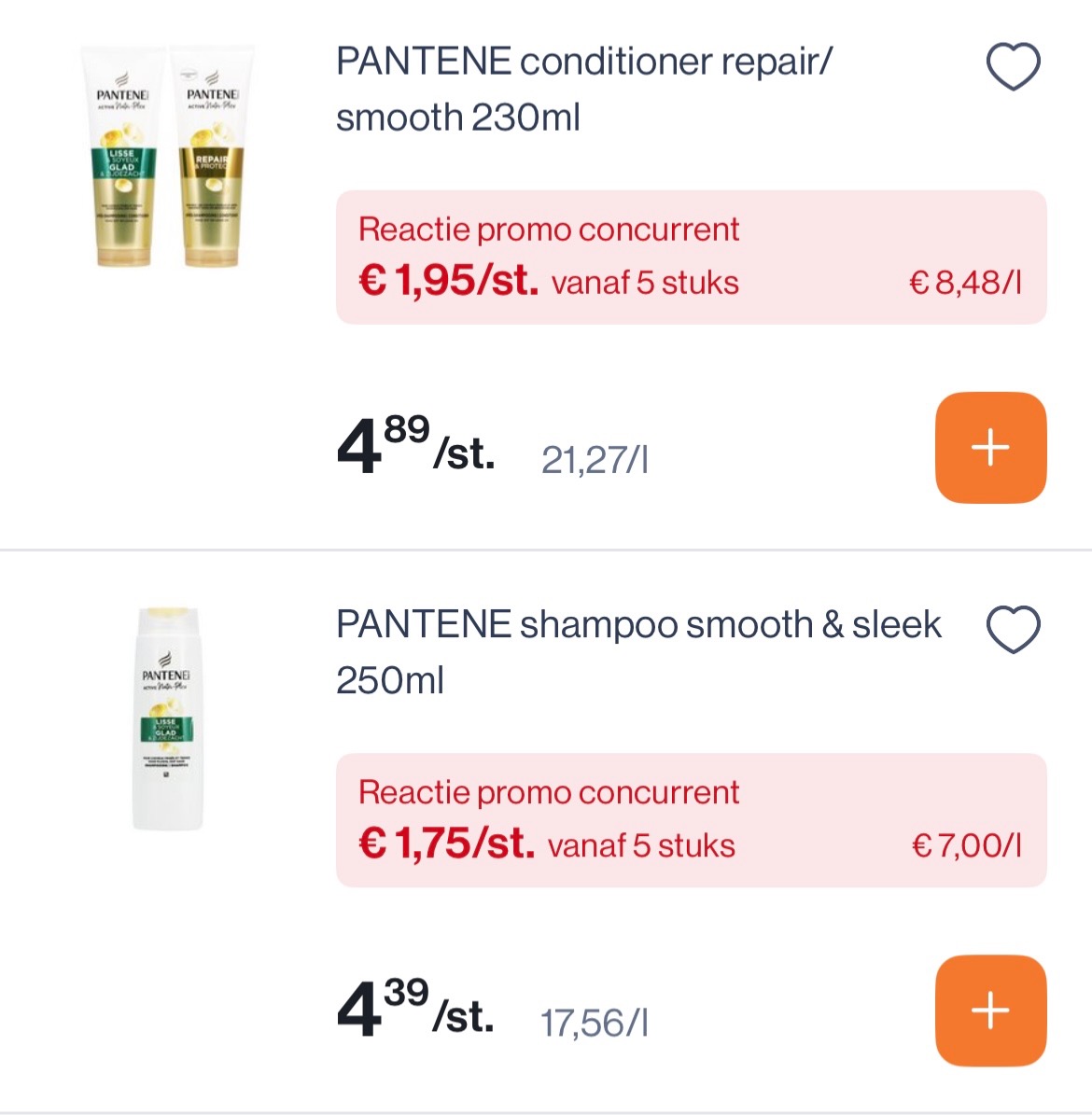Open PANTENE shampoo smooth & sleek 250ml page
The width and height of the screenshot is (1092, 1115).
639,650
